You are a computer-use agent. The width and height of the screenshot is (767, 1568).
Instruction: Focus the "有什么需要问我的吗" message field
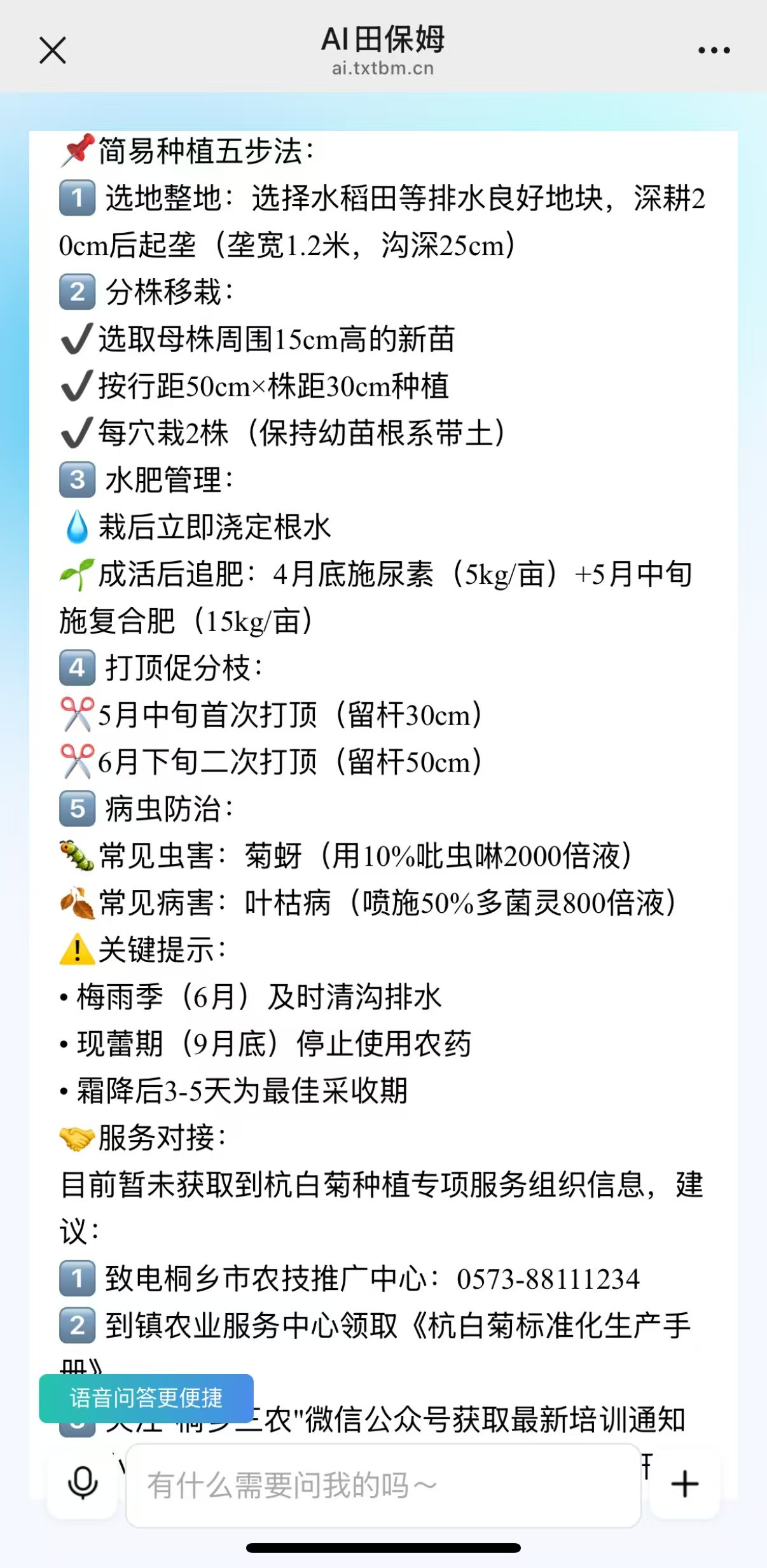pos(383,1485)
